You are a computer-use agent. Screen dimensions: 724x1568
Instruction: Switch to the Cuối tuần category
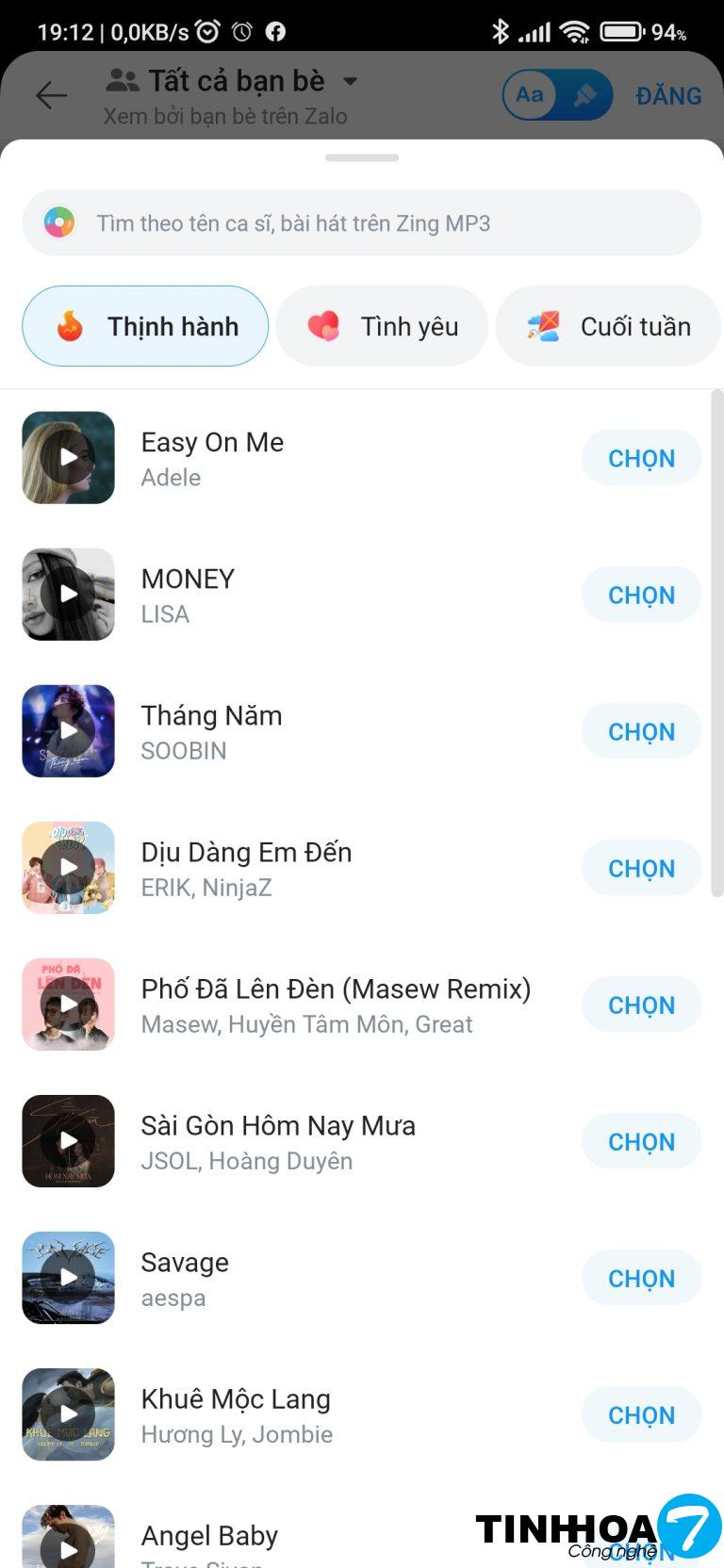coord(609,326)
